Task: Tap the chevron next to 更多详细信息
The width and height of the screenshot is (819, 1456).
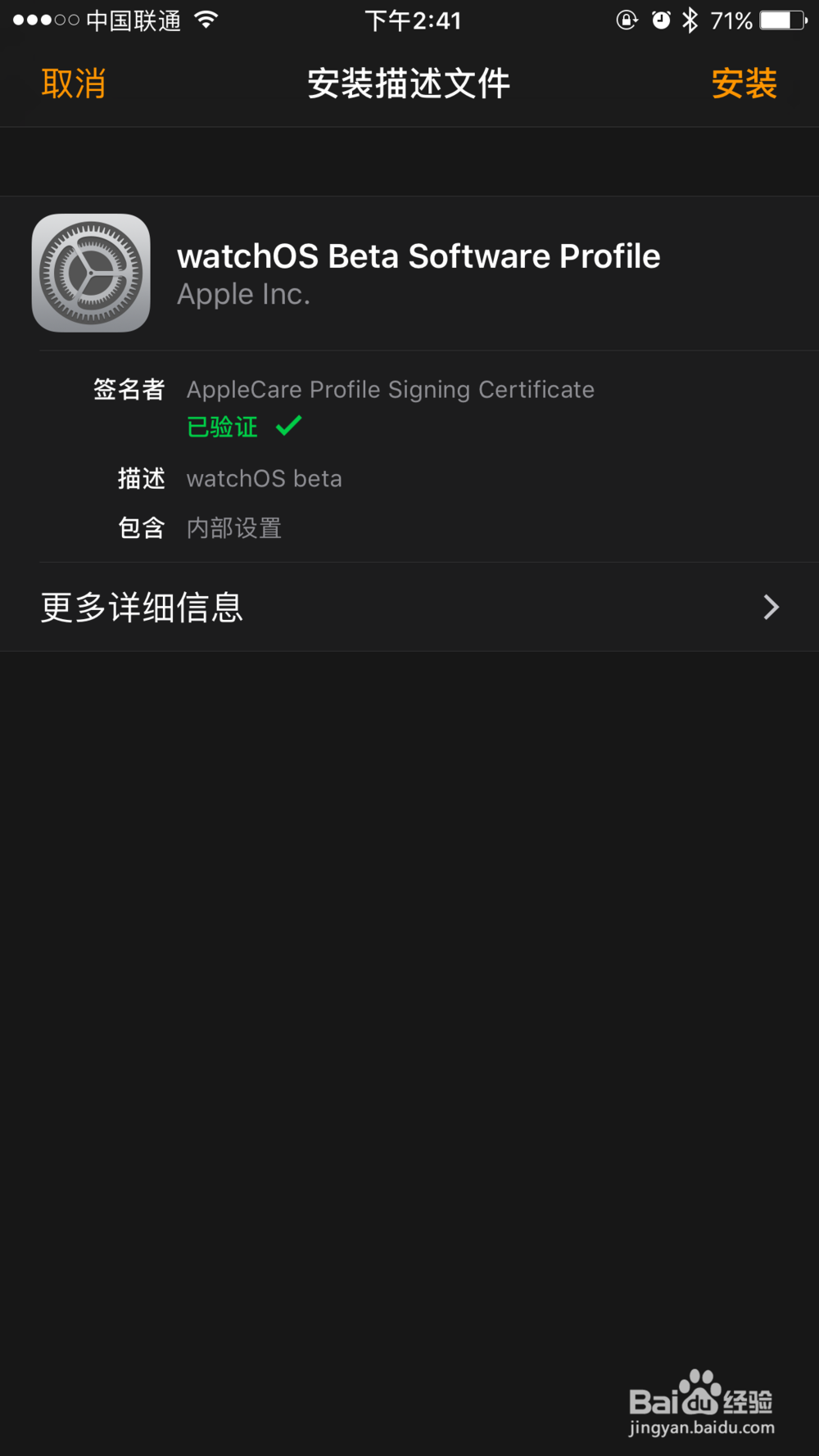Action: coord(771,607)
